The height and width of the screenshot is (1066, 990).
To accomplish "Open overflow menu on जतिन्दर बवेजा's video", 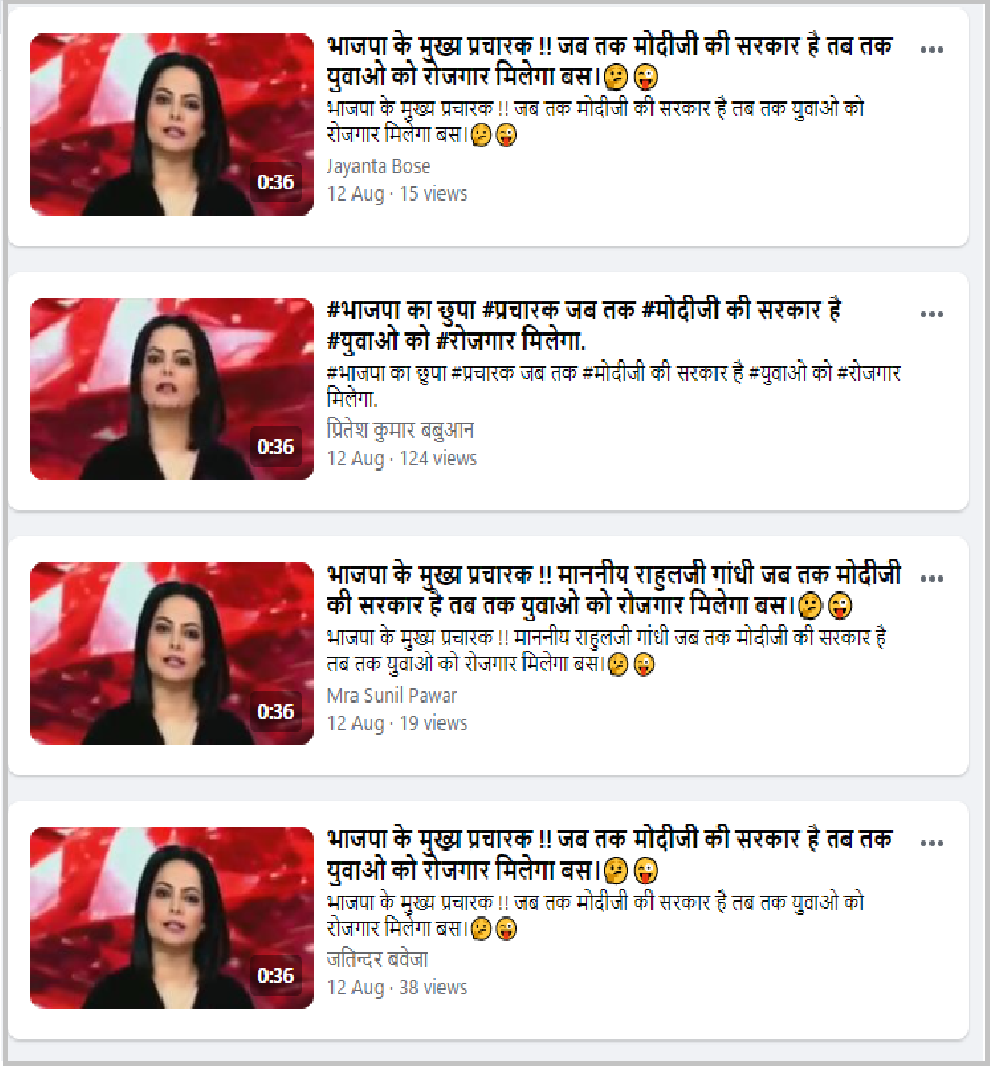I will 931,843.
